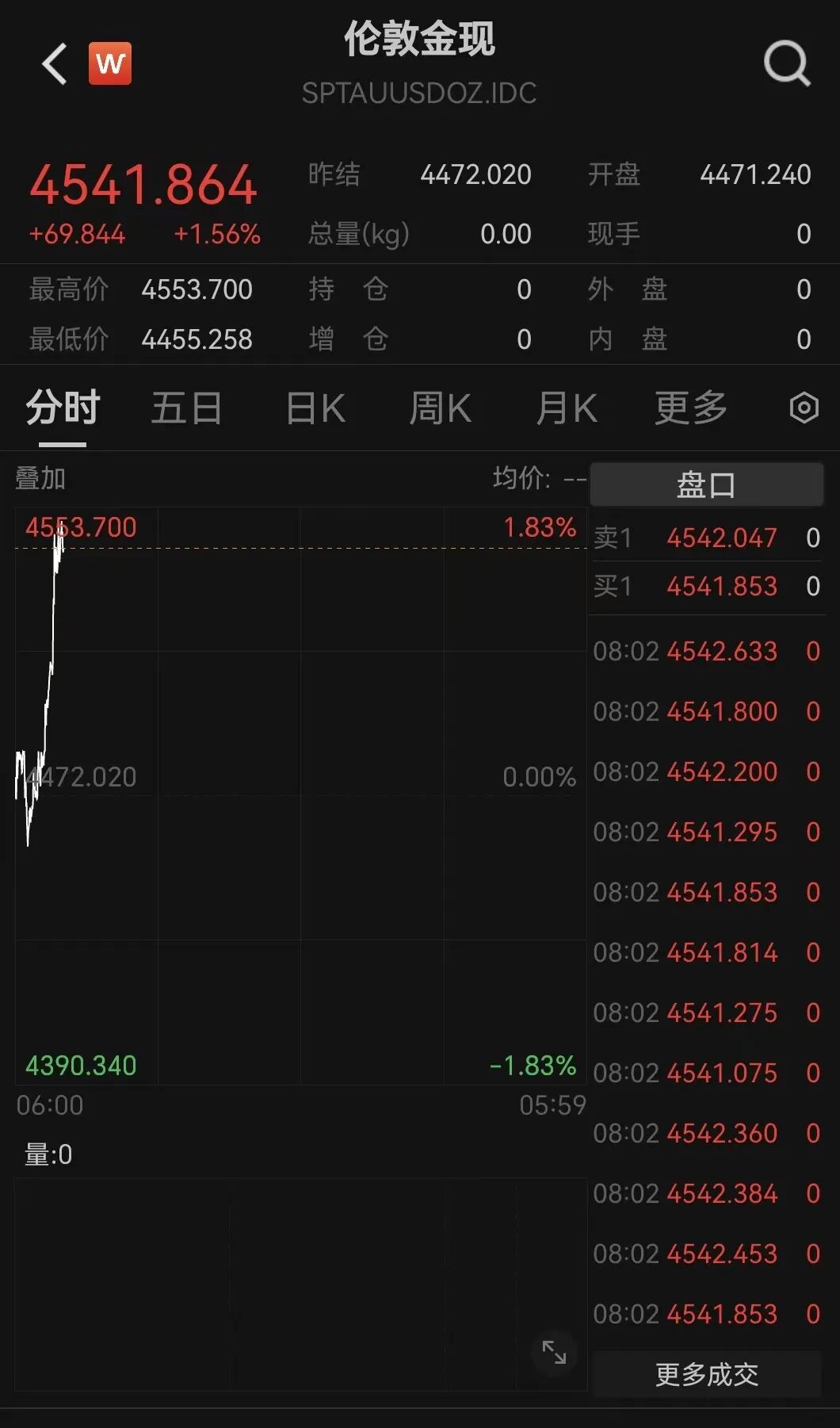This screenshot has width=840, height=1428.
Task: Switch to the 五日 chart tab
Action: [x=185, y=408]
